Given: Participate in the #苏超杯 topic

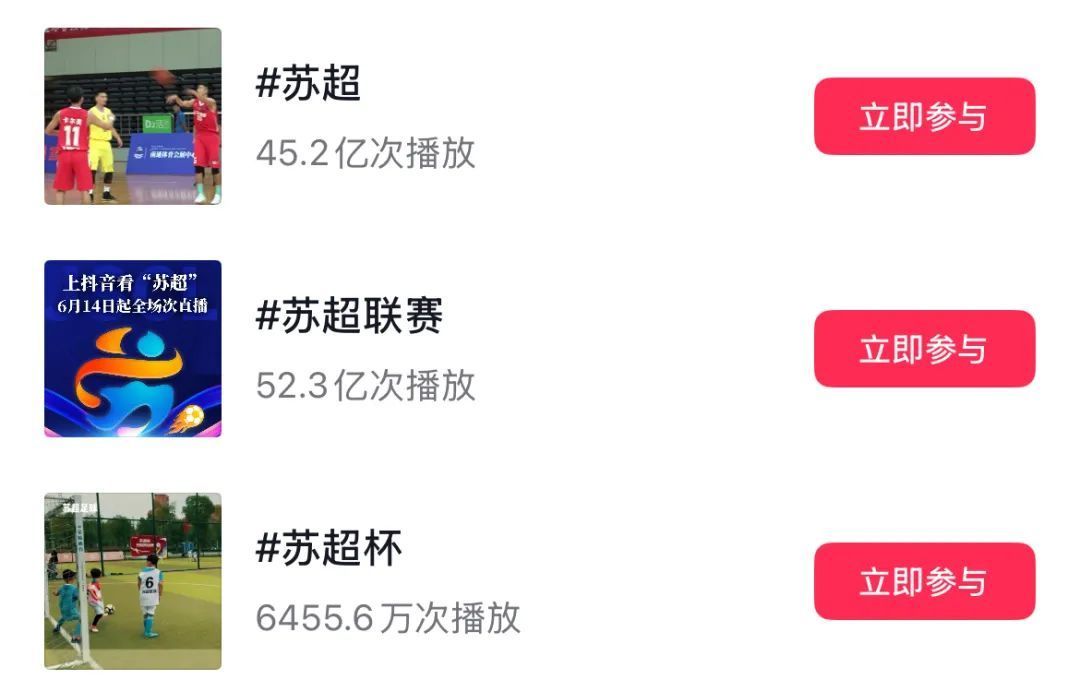Looking at the screenshot, I should coord(924,582).
